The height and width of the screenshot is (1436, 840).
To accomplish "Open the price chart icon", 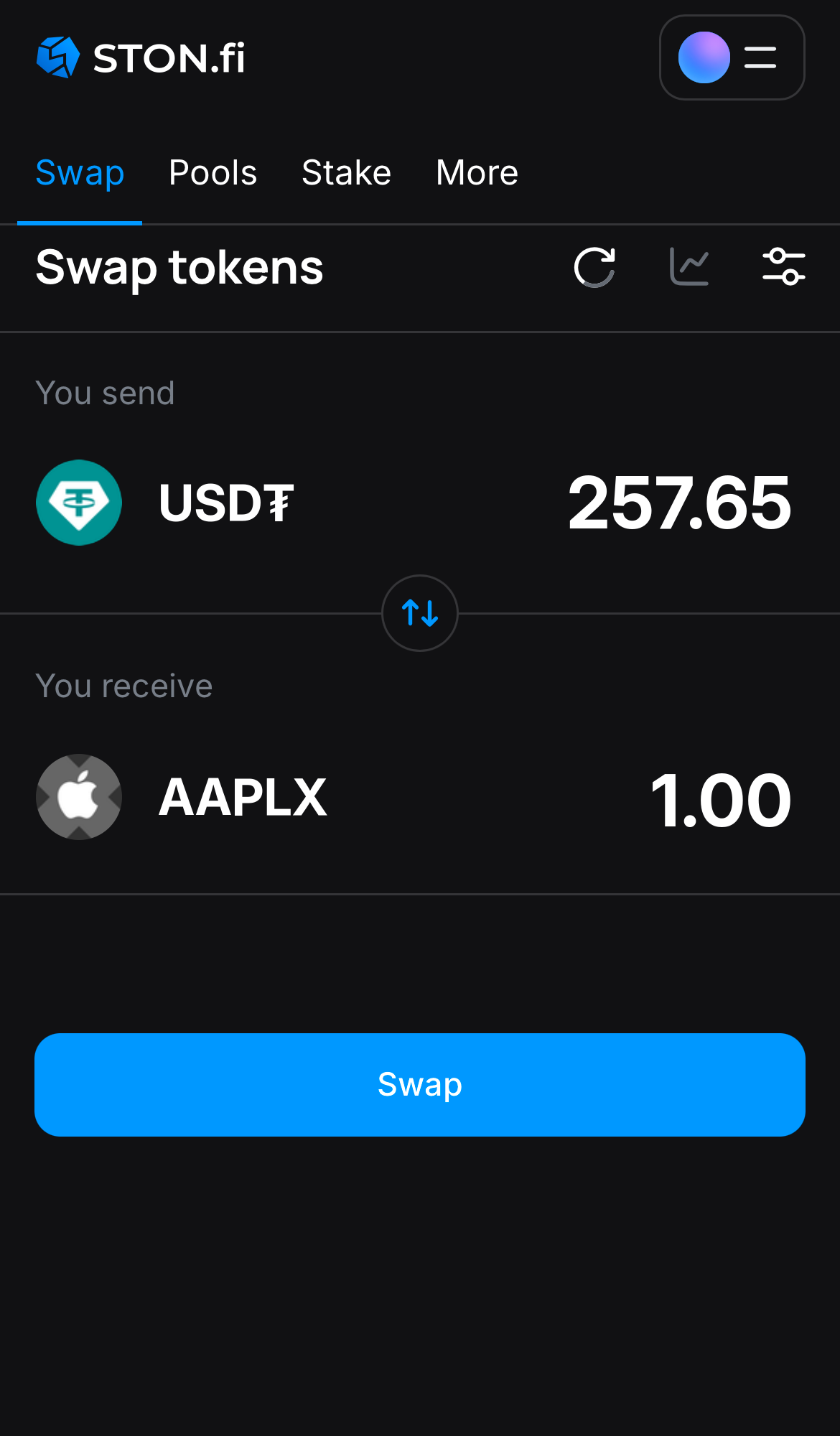I will click(x=689, y=267).
